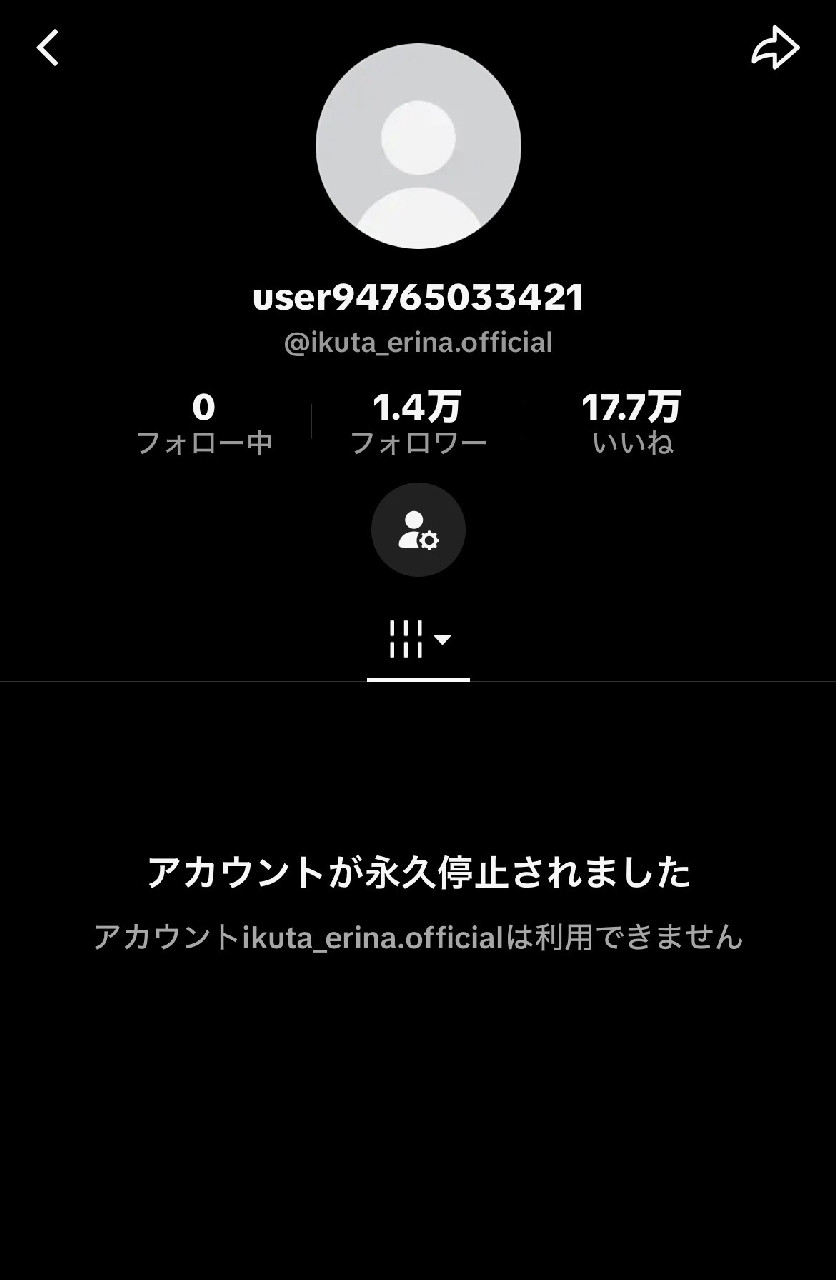Share this profile via arrow icon
Screen dimensions: 836x1280
click(x=775, y=47)
